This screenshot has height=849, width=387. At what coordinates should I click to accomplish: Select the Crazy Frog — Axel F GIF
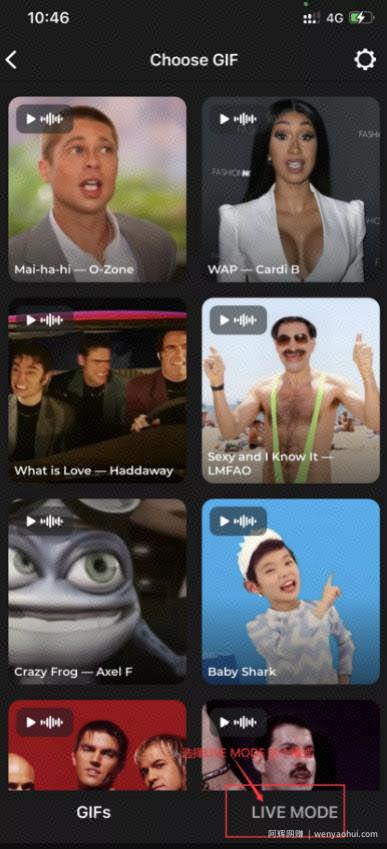click(97, 591)
